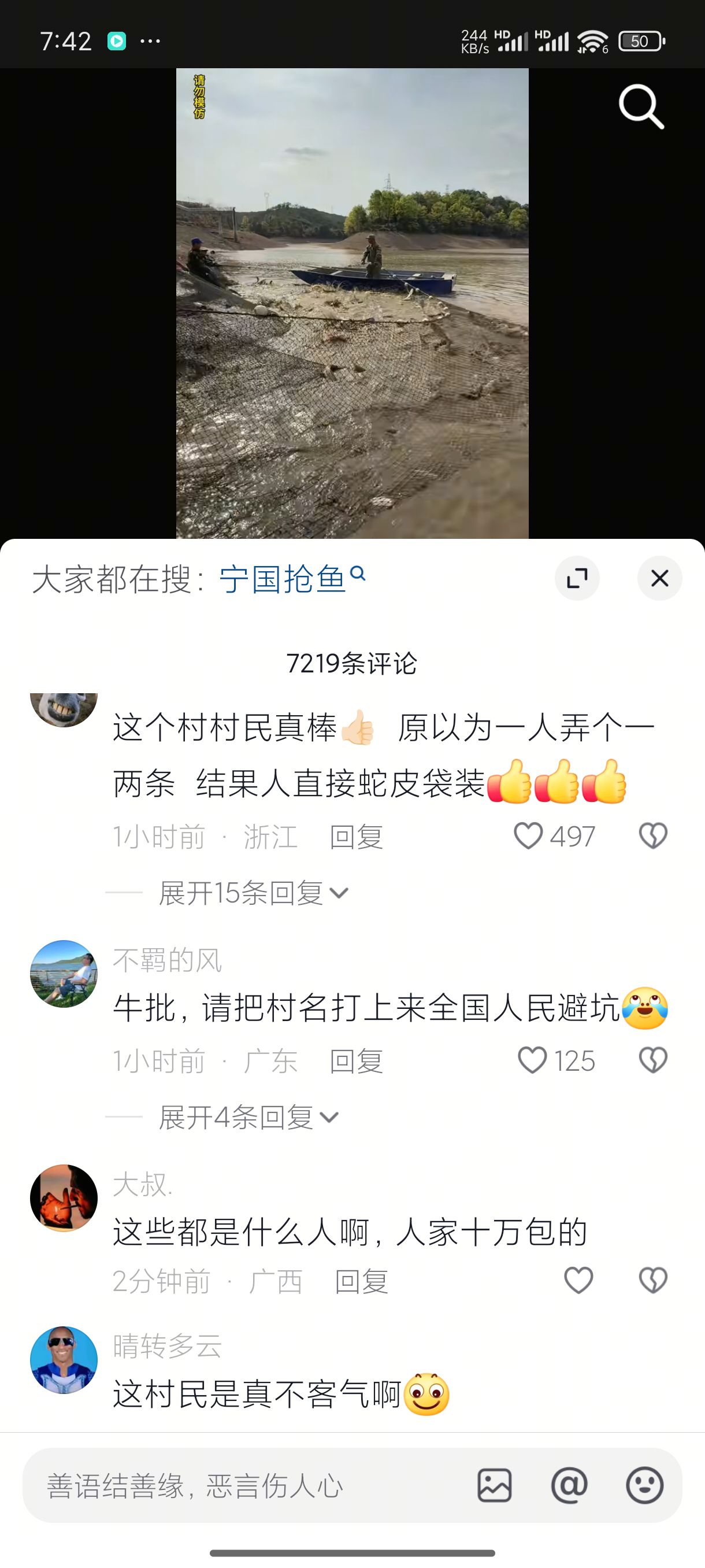This screenshot has height=1568, width=705.
Task: Reply to the 浙江 comment
Action: 356,837
